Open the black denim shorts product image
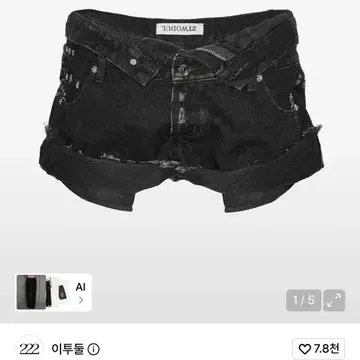Screen dimensions: 360x360 181,110
